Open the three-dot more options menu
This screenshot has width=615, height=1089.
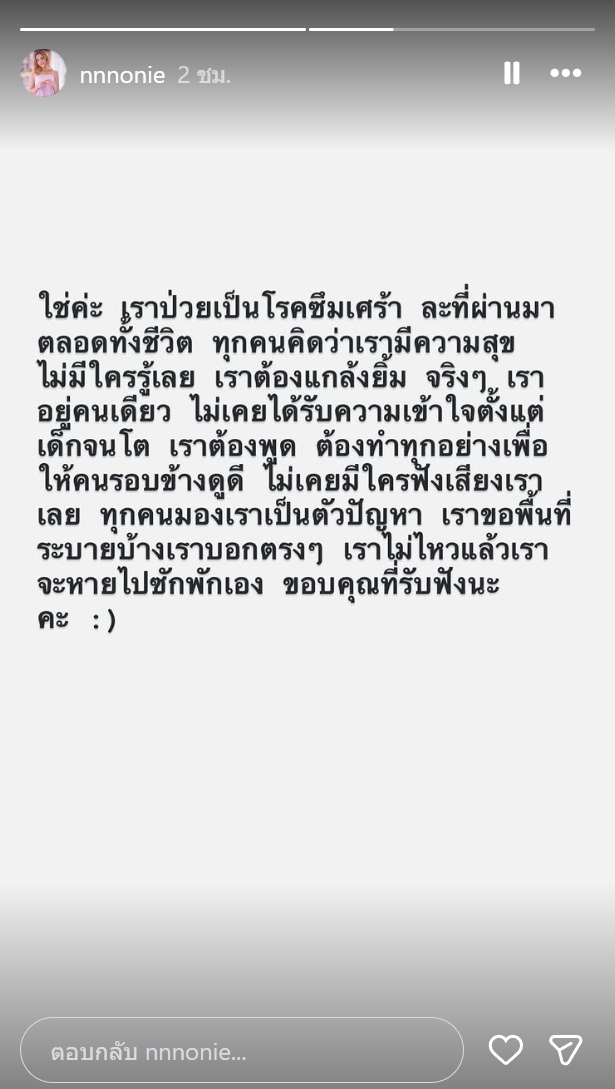(566, 73)
